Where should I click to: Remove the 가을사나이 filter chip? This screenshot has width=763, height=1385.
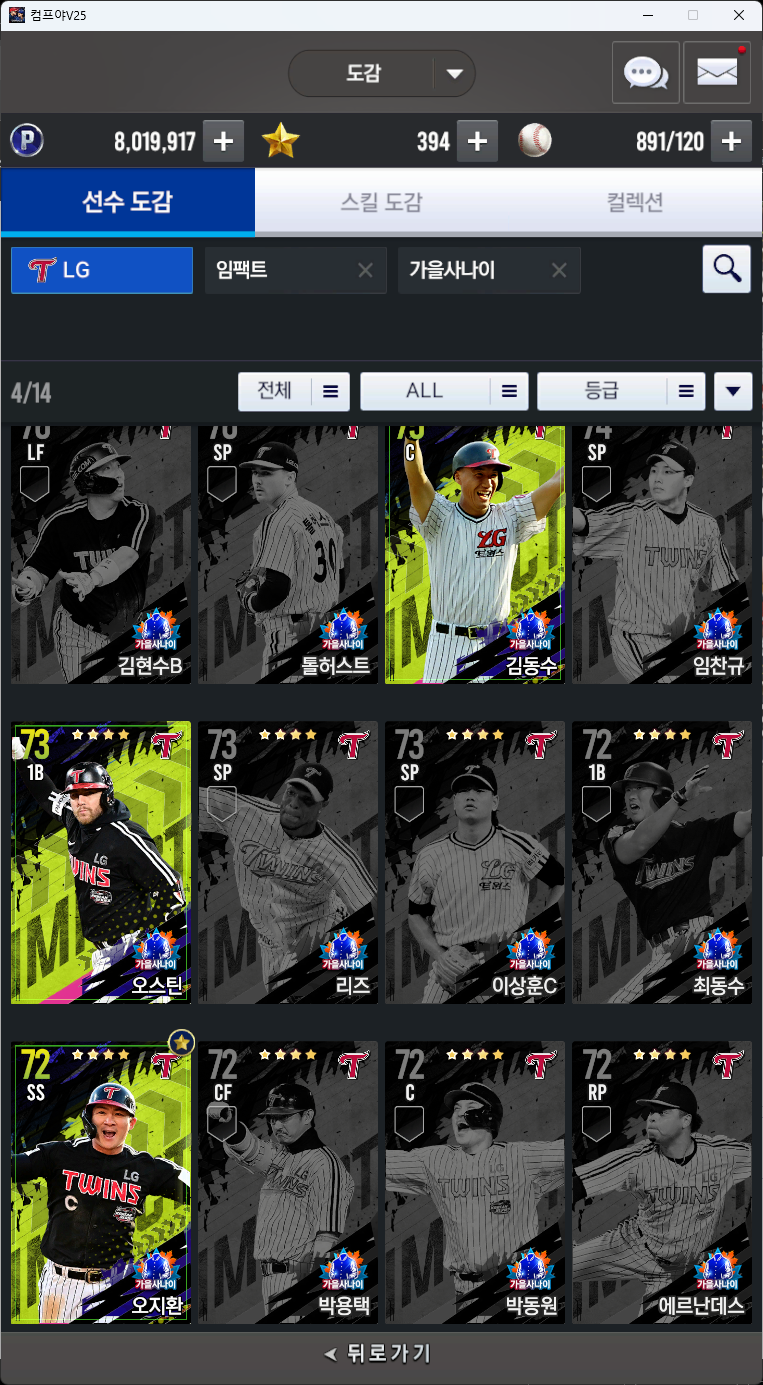(559, 270)
